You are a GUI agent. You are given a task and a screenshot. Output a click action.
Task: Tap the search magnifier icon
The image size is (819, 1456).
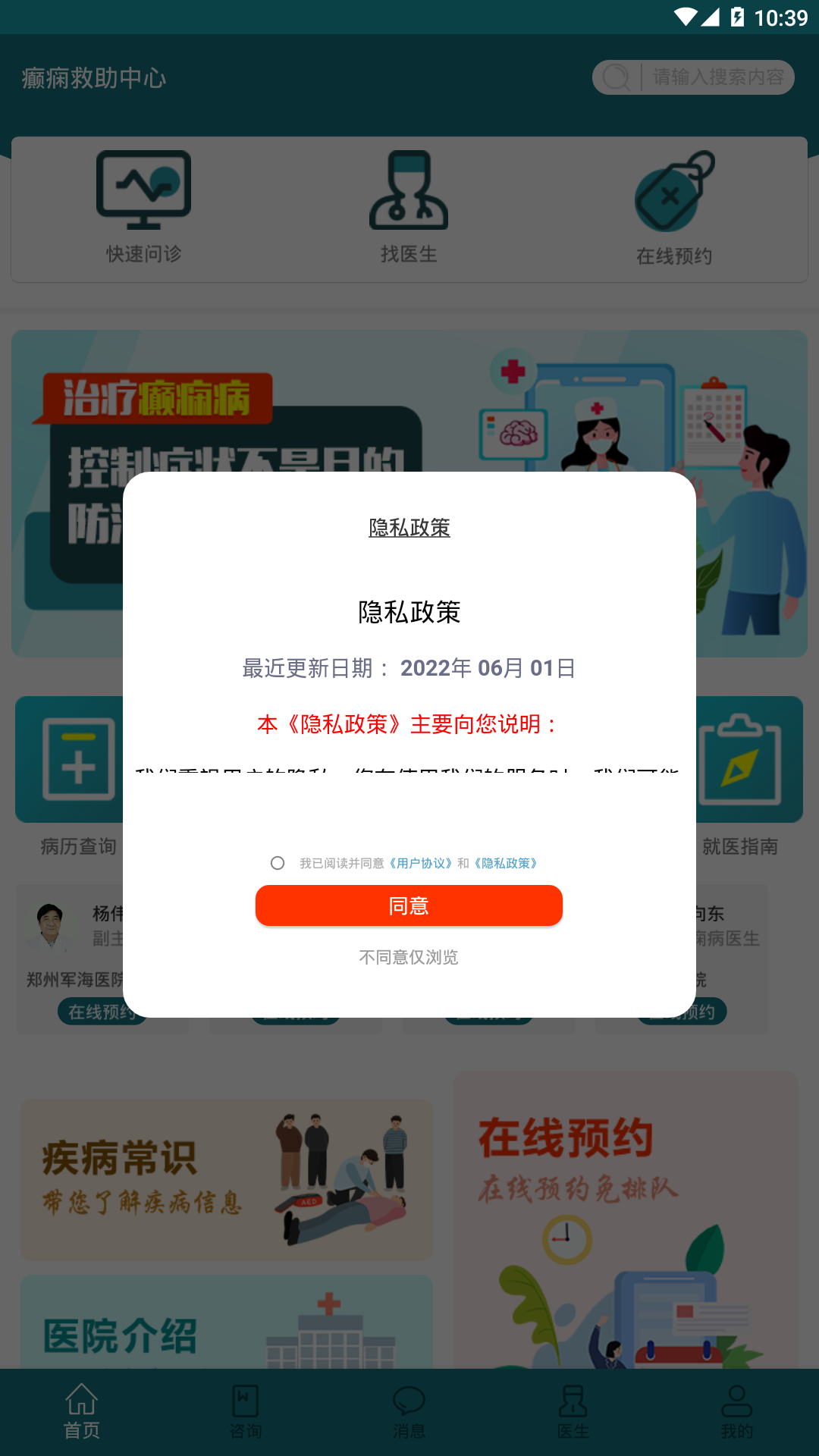click(617, 77)
